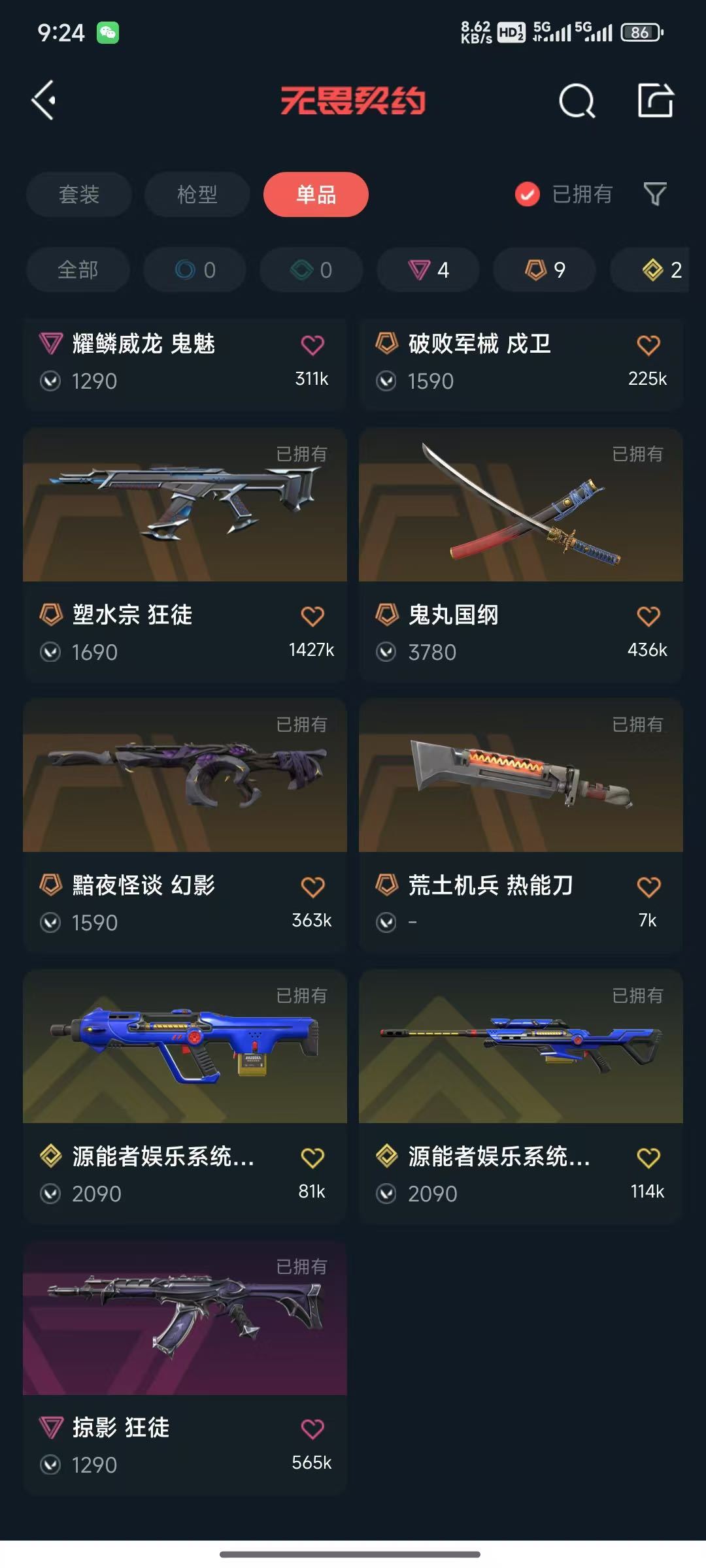
Task: Like the 破败军械 戍卫 skin
Action: pos(648,345)
